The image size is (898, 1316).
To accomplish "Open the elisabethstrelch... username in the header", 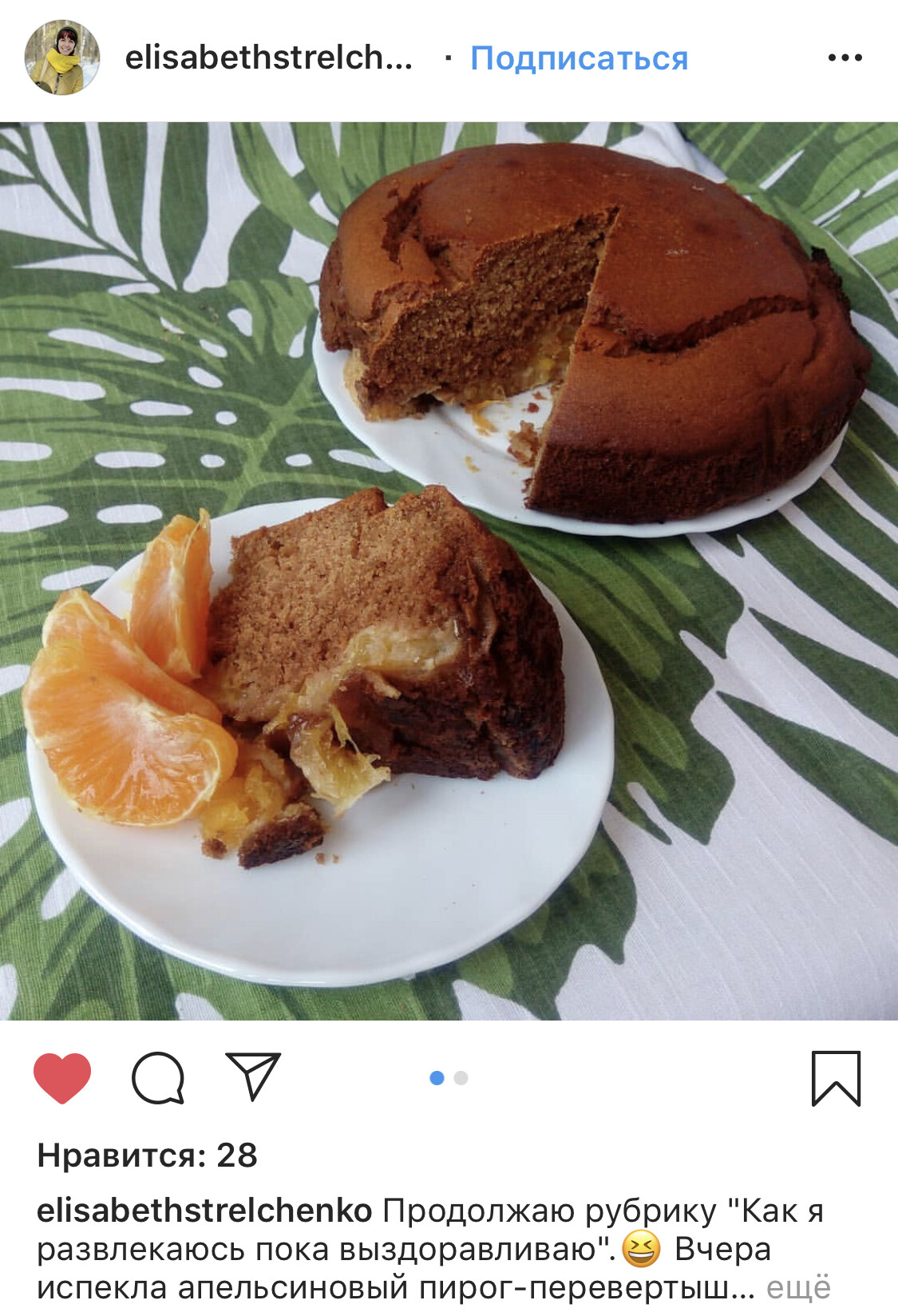I will coord(268,57).
